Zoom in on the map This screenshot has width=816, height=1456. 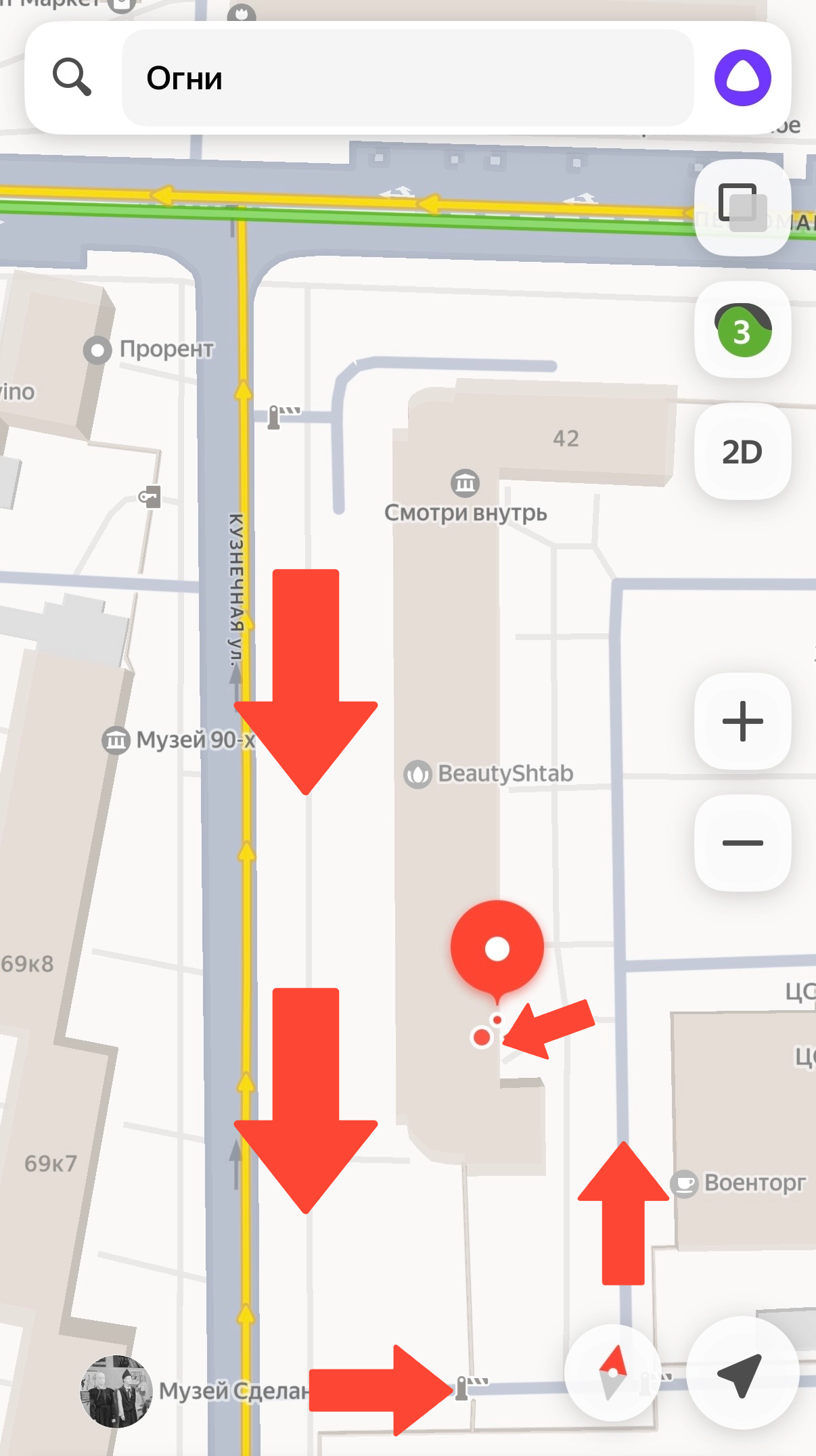(742, 721)
